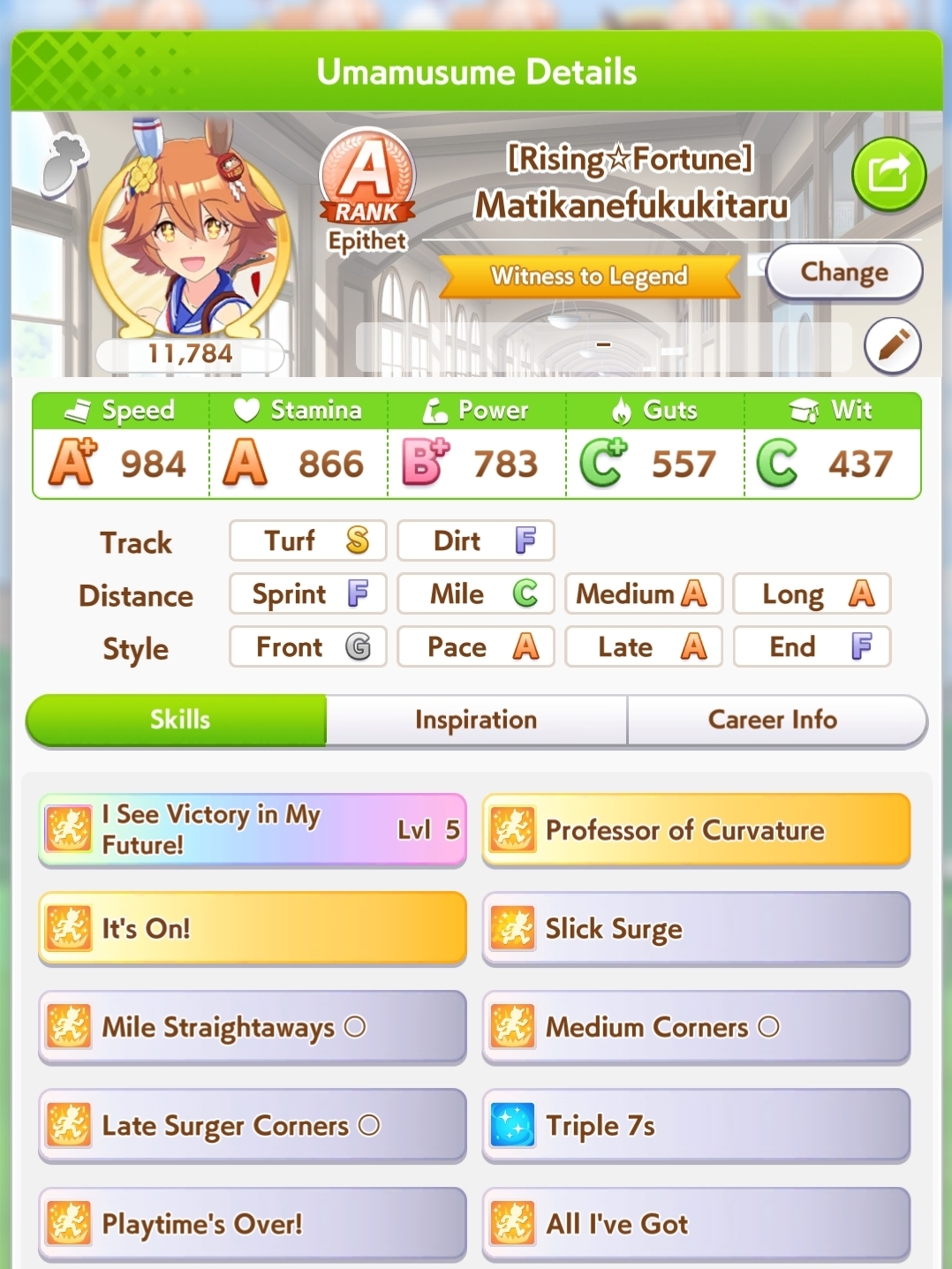Image resolution: width=952 pixels, height=1269 pixels.
Task: Check the Slick Surge skill
Action: click(696, 928)
